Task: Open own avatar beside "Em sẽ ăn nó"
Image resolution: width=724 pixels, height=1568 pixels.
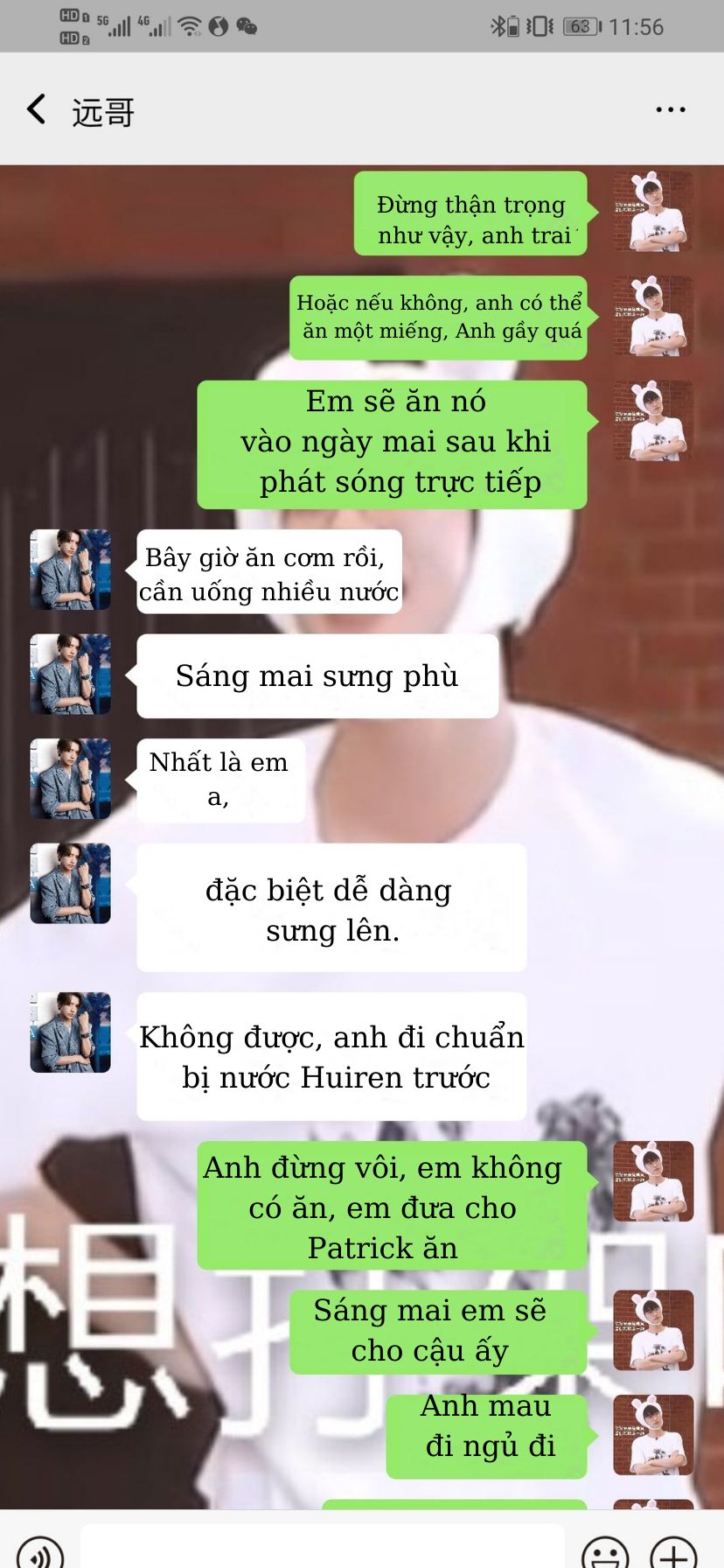Action: point(653,421)
